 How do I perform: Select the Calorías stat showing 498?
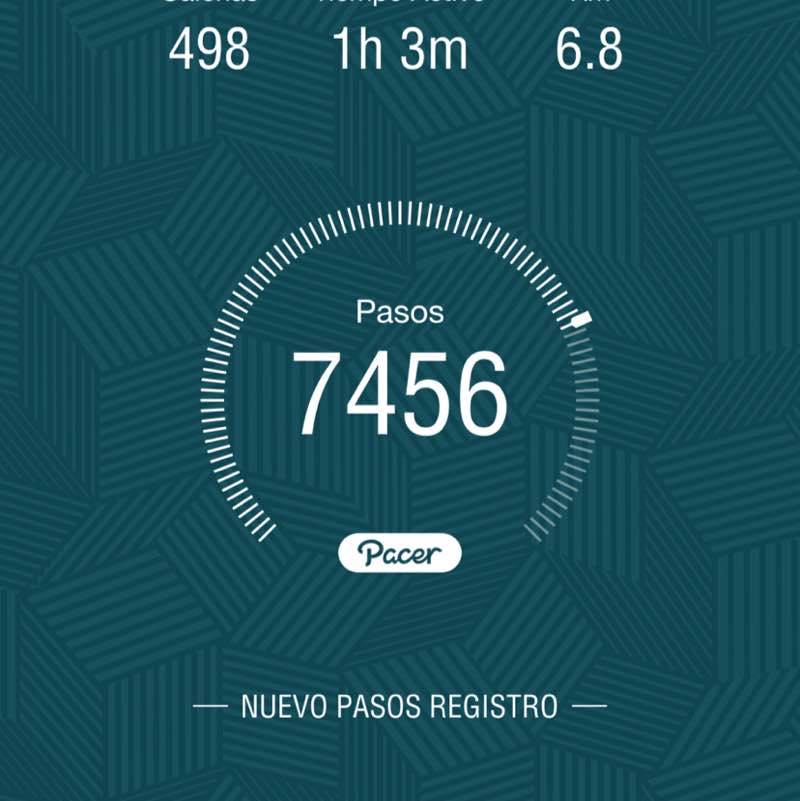coord(210,50)
